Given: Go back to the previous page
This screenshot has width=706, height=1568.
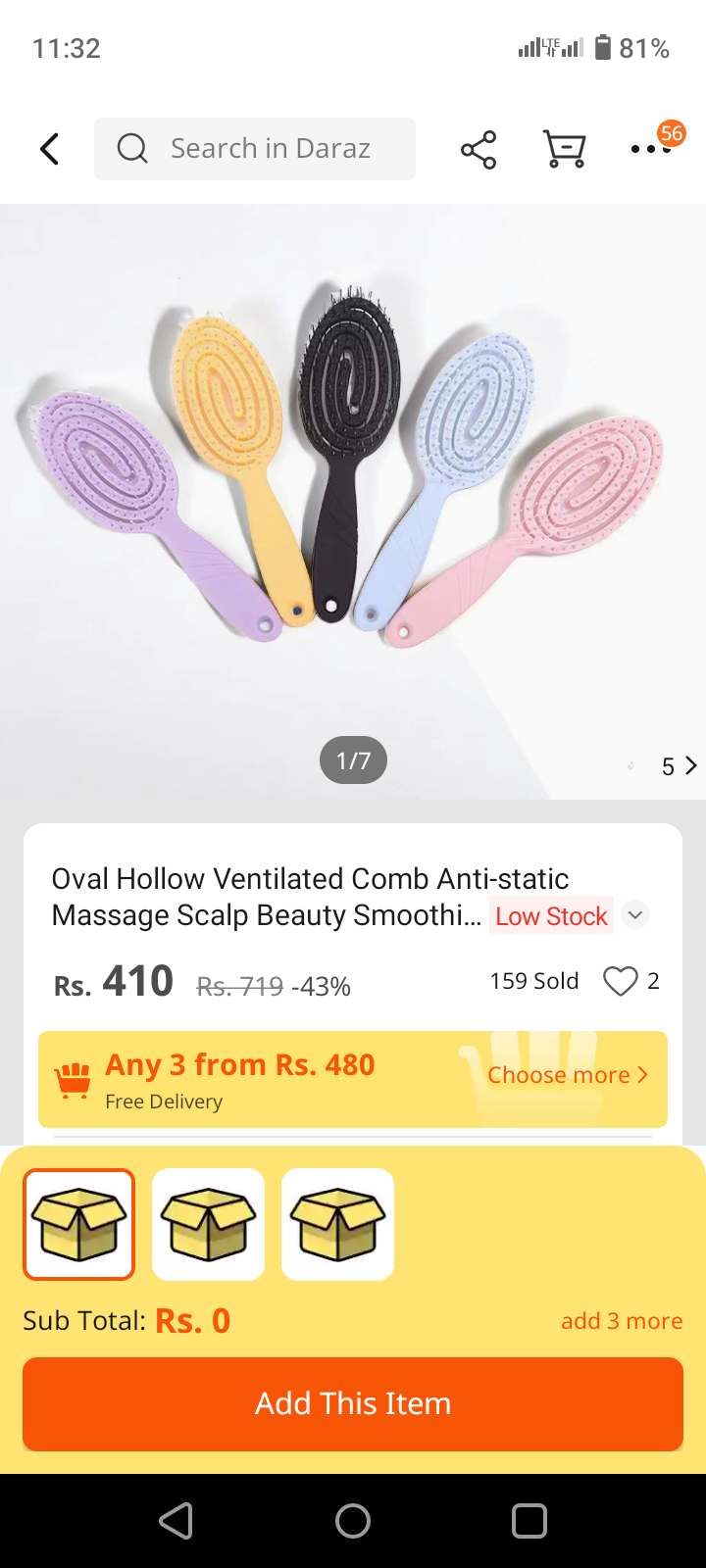Looking at the screenshot, I should coord(50,149).
